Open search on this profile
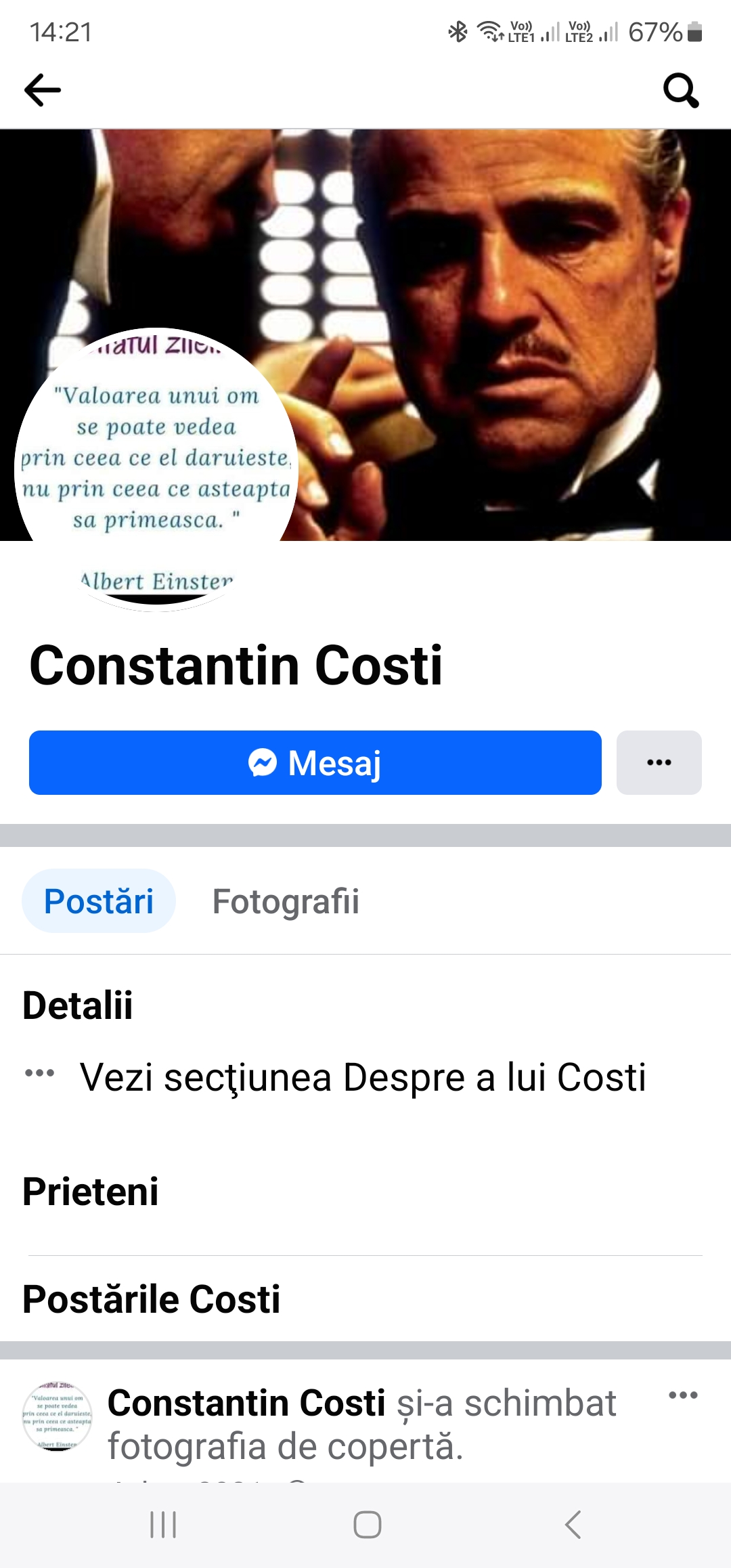Viewport: 731px width, 1568px height. point(680,90)
